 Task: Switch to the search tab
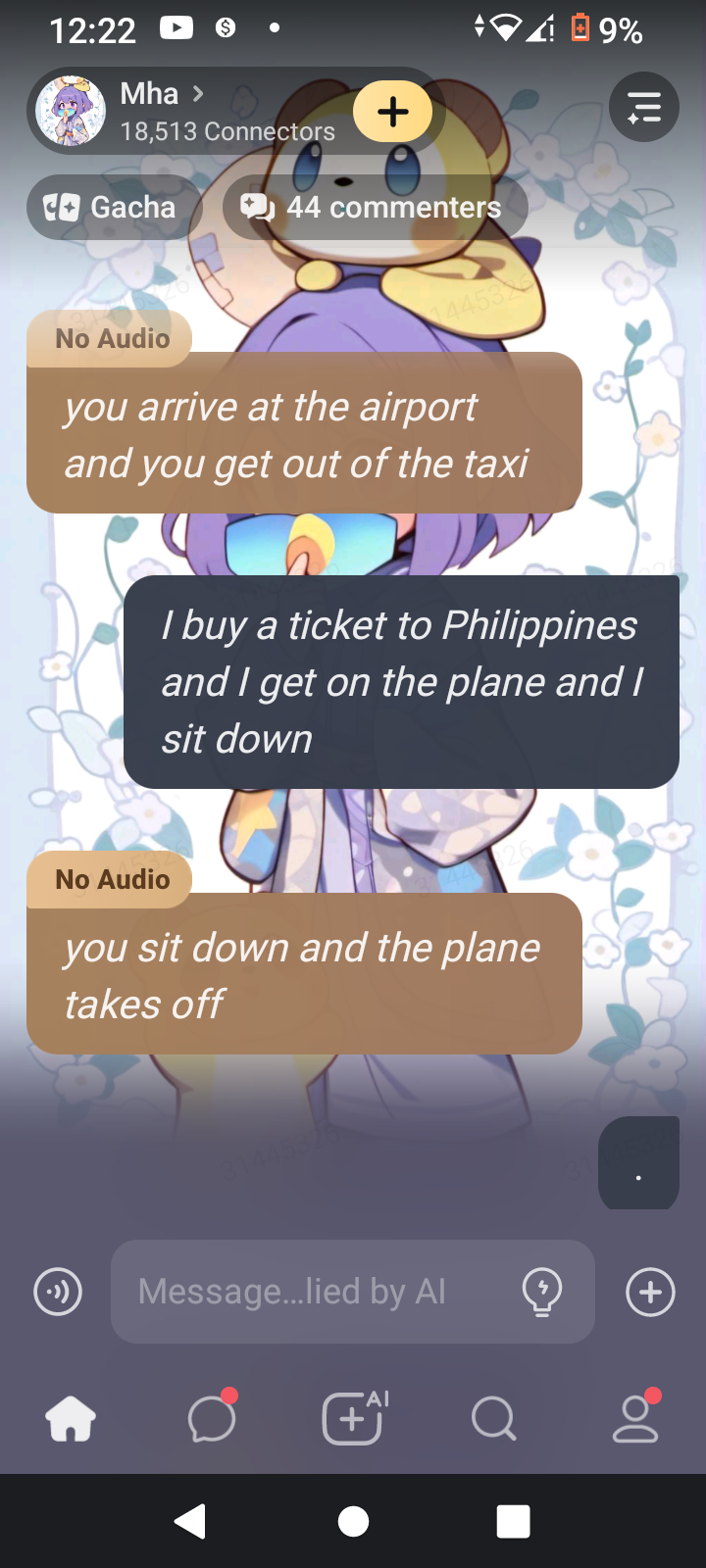493,1418
